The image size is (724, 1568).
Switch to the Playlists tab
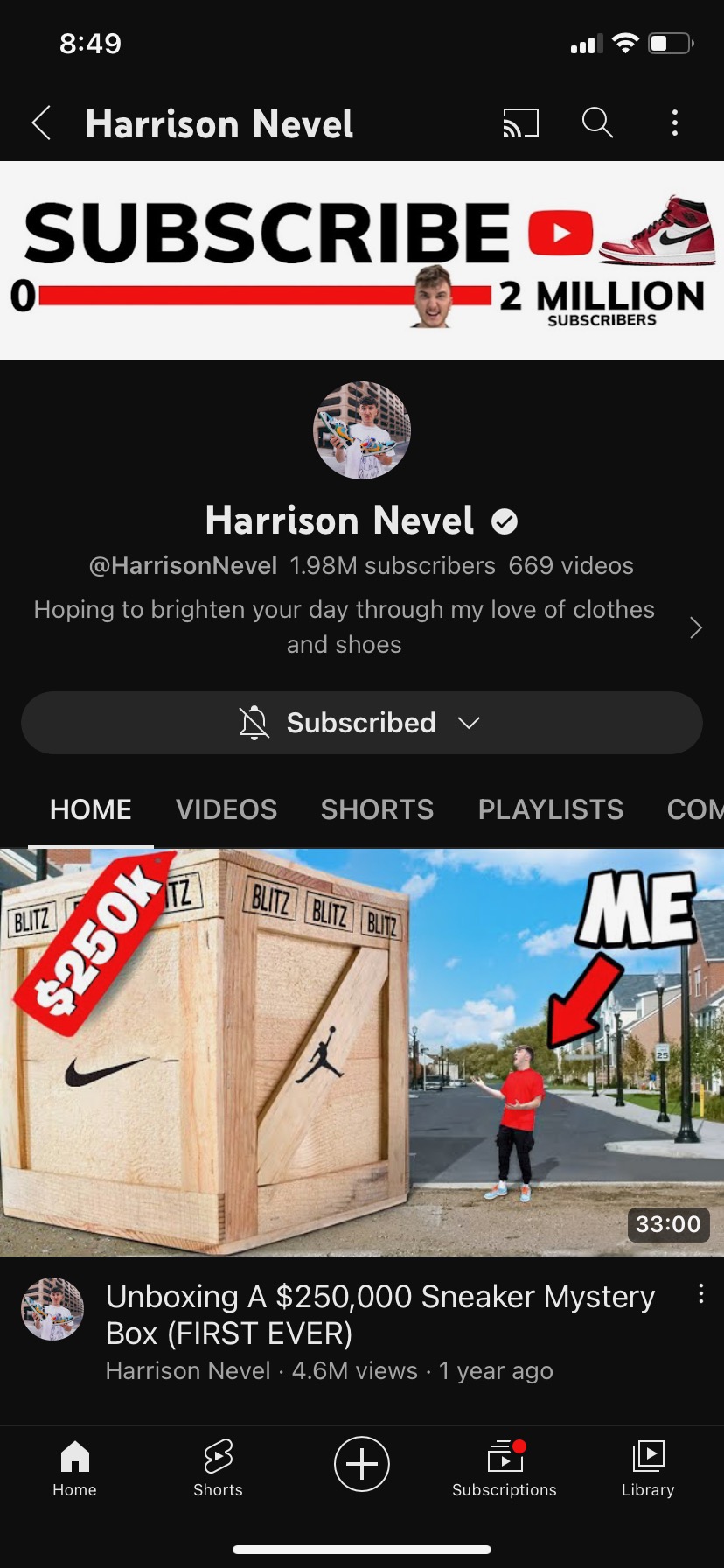point(550,809)
